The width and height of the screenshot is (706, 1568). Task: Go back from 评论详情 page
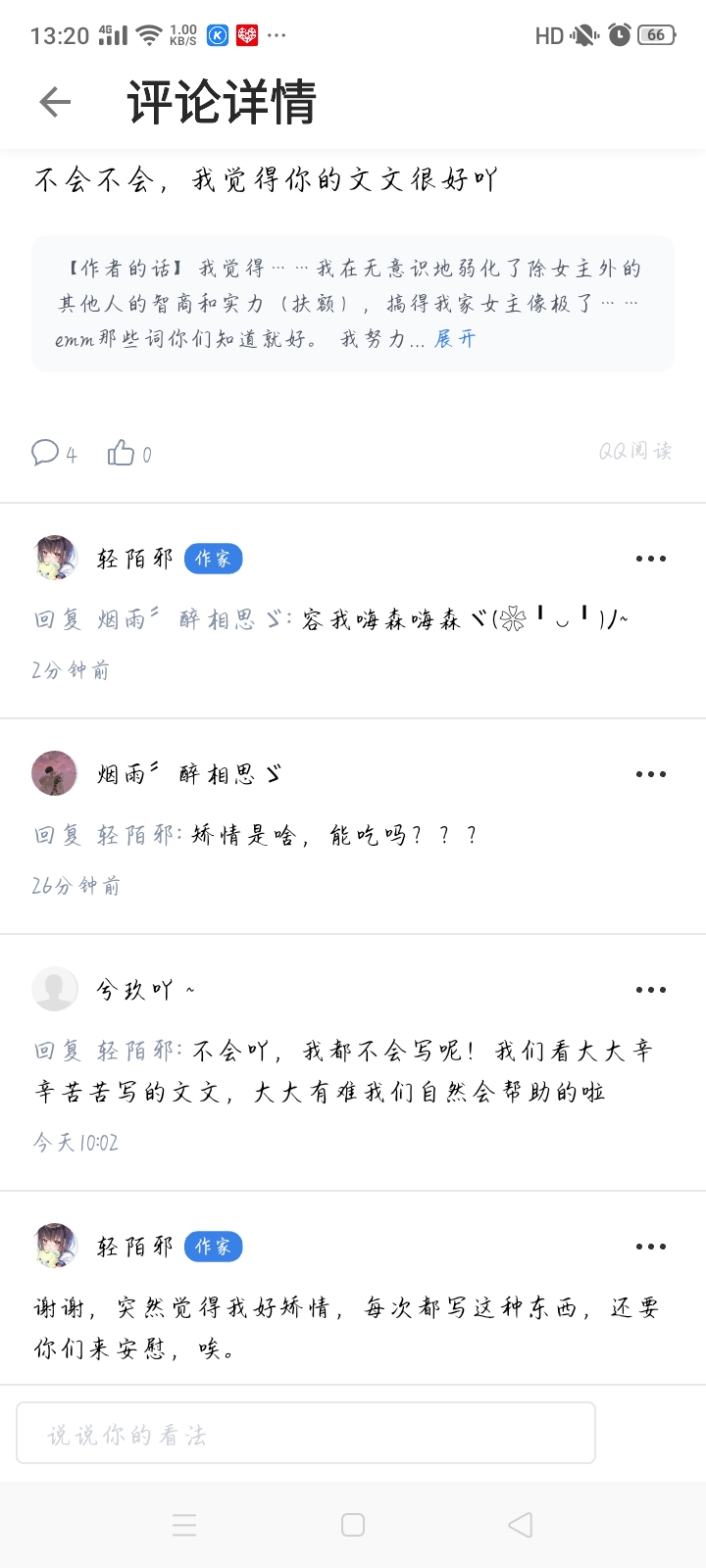[55, 102]
